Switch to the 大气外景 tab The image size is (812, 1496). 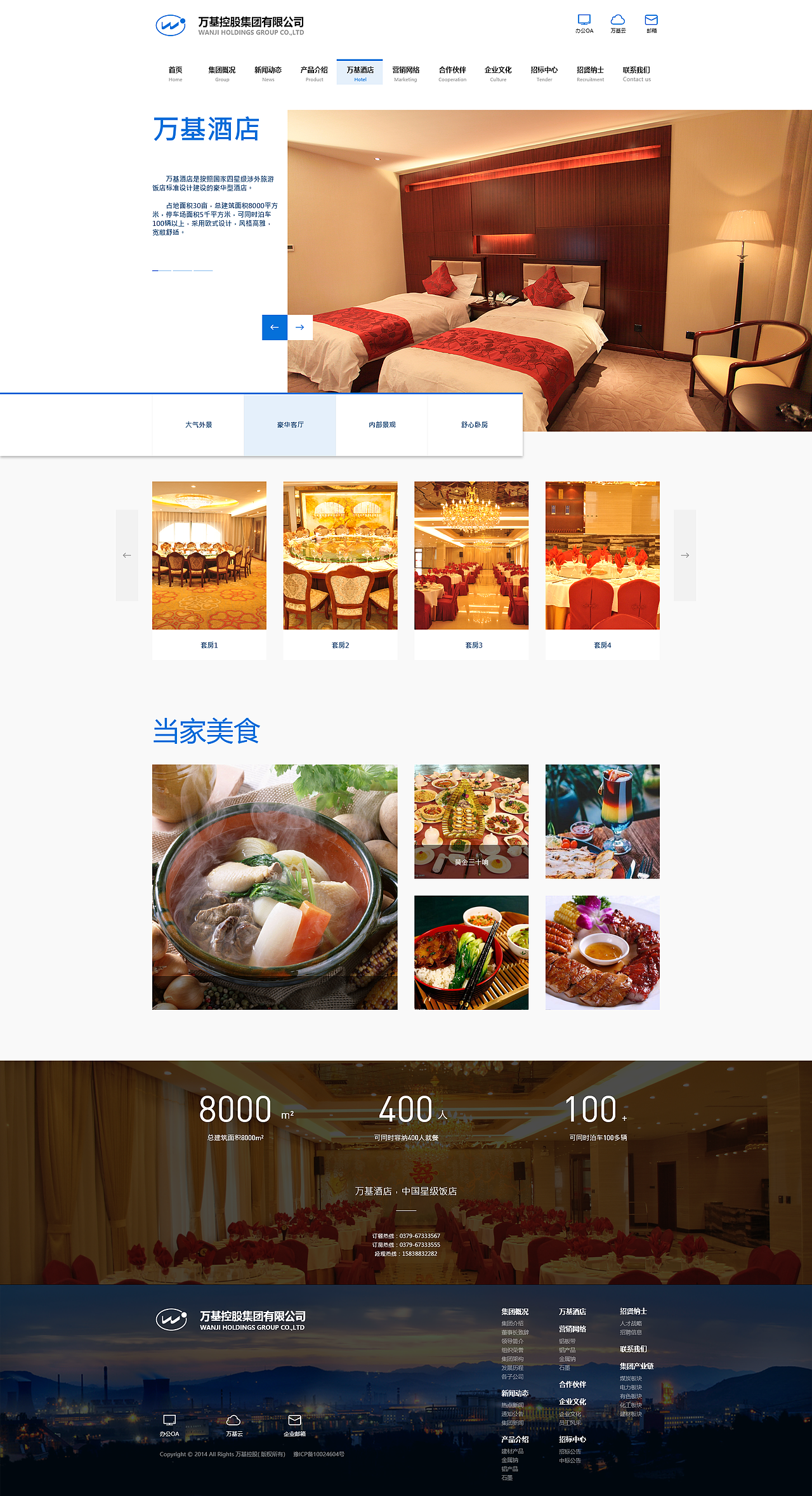coord(198,425)
